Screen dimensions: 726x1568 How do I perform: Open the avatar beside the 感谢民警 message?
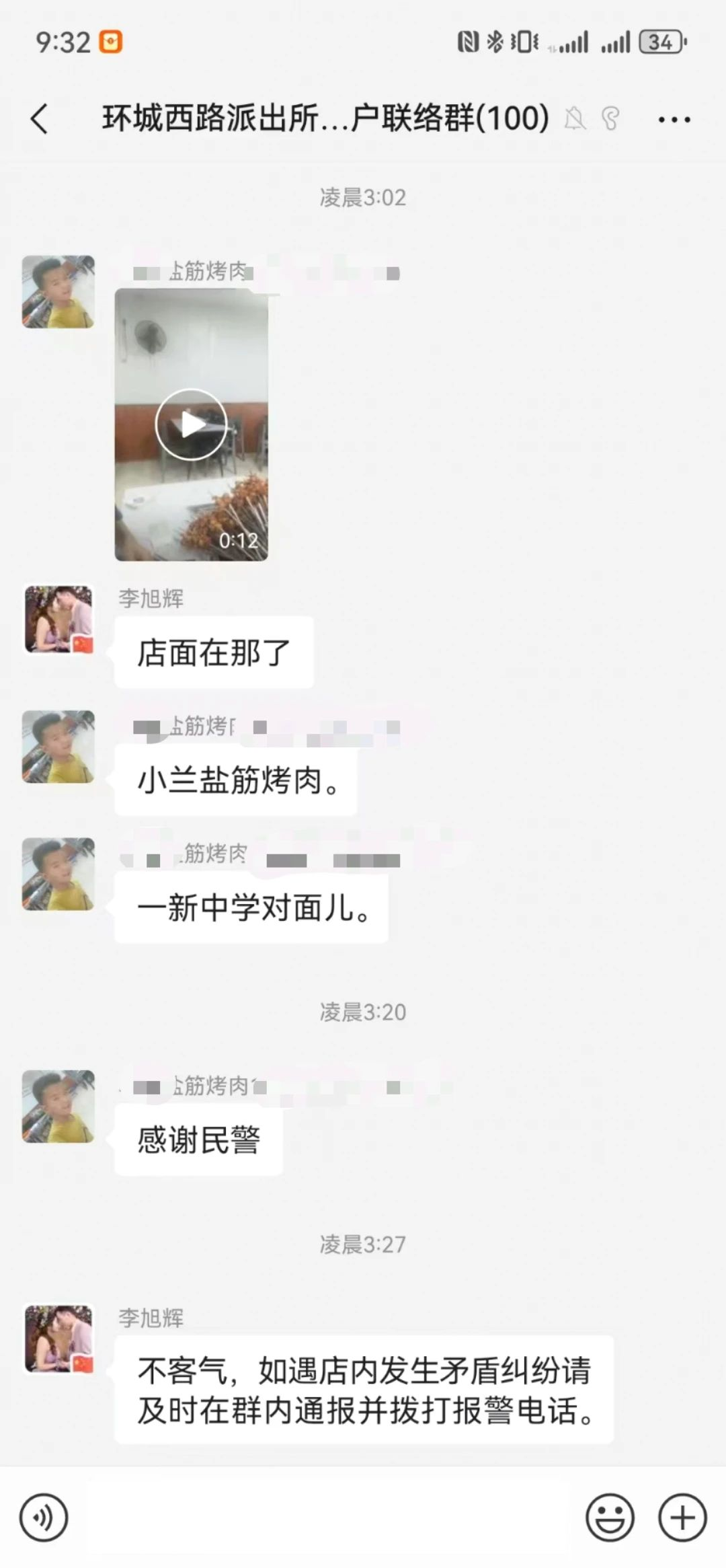[58, 1107]
